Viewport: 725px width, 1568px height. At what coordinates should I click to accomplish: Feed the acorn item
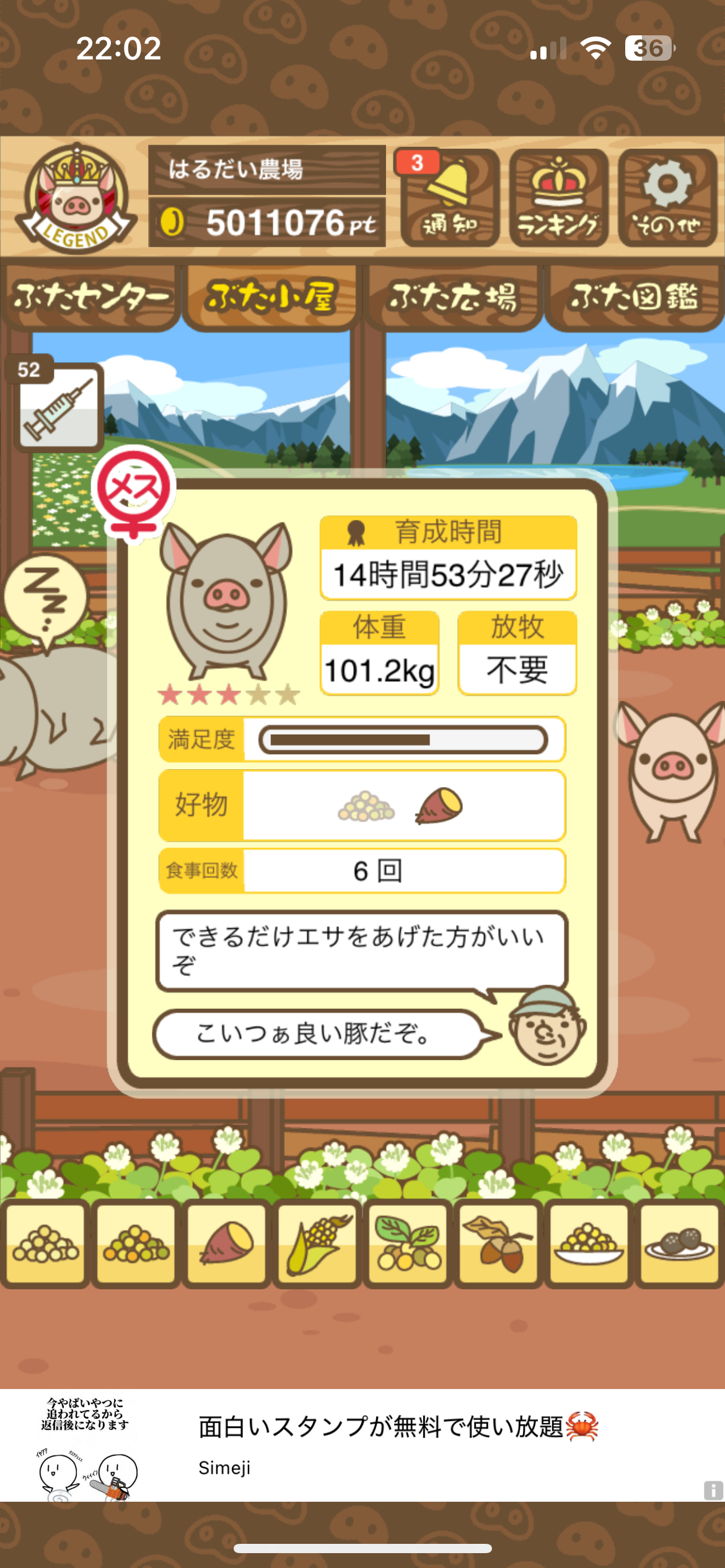coord(499,1243)
